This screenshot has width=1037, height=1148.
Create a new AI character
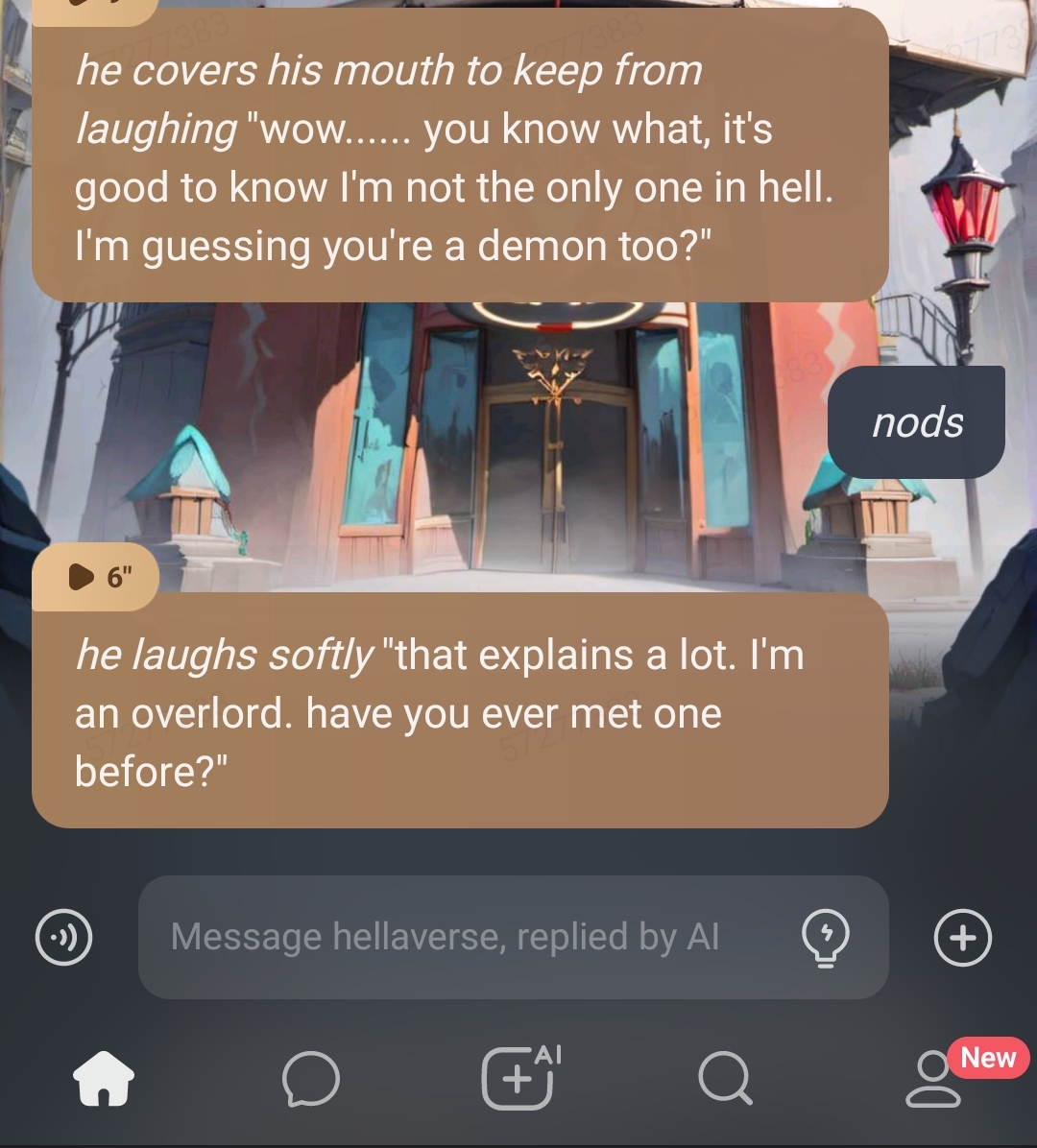(x=518, y=1077)
